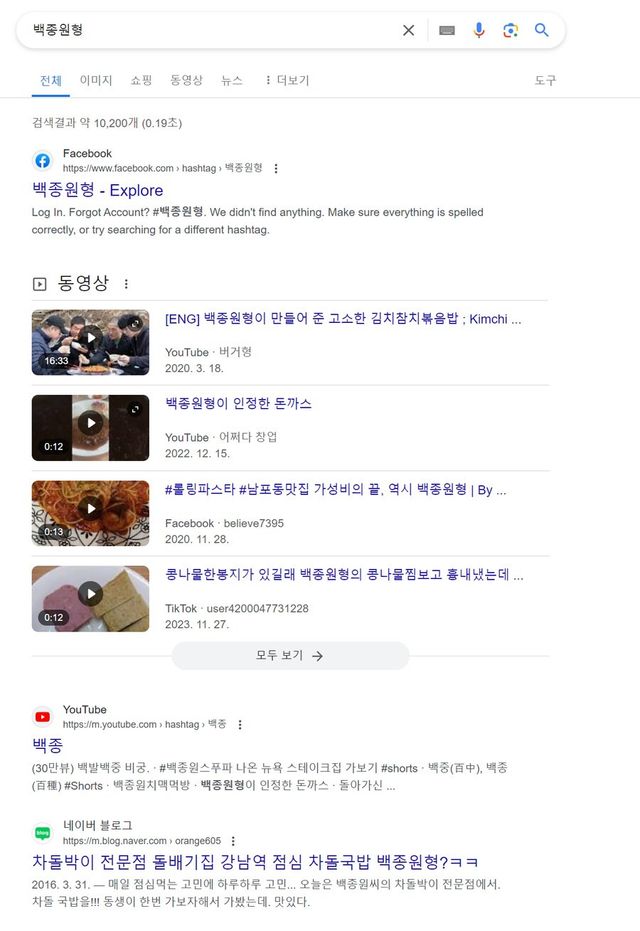Viewport: 640px width, 931px height.
Task: Clear the search query text
Action: (408, 30)
